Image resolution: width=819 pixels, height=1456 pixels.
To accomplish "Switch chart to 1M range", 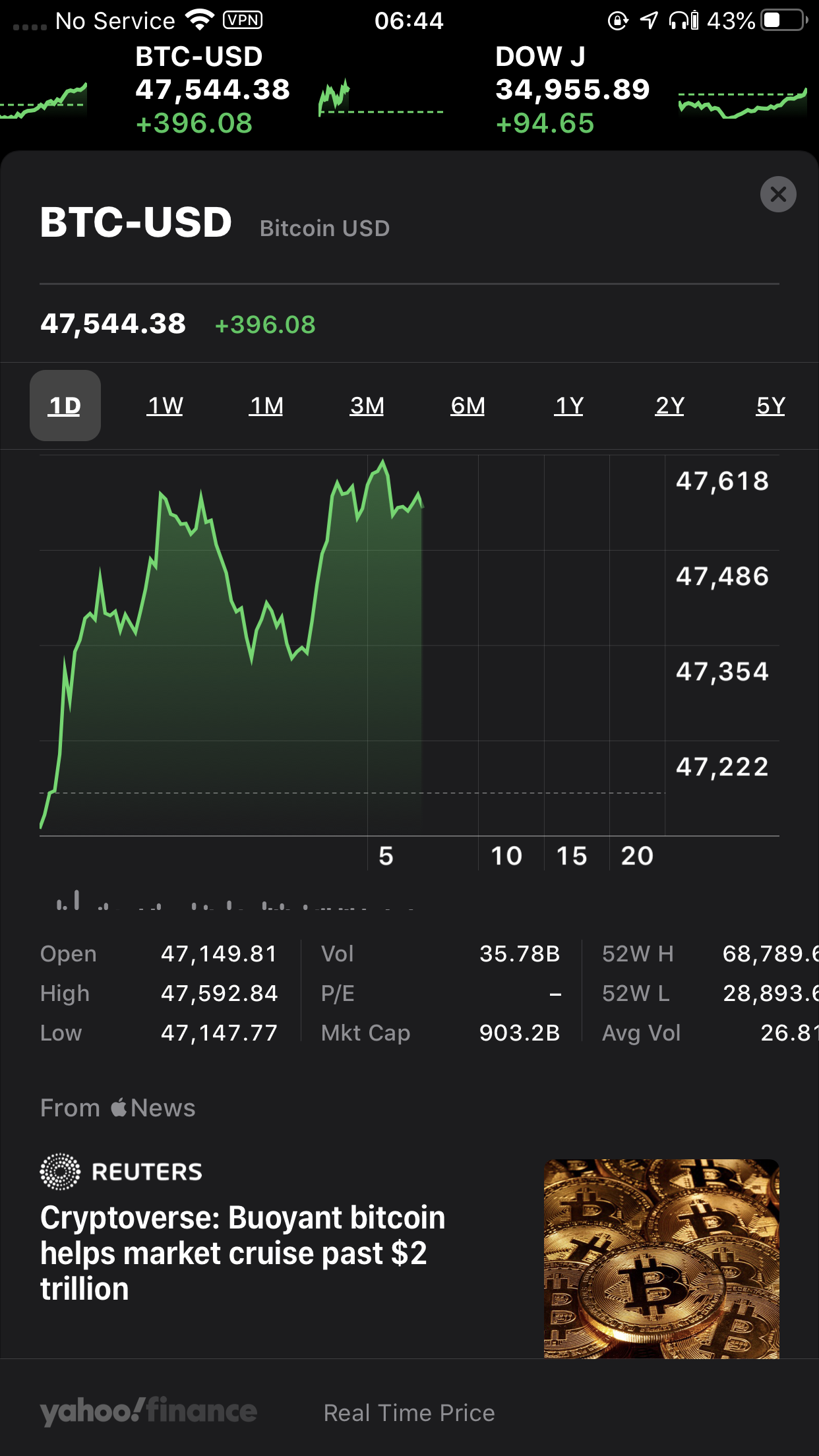I will 266,406.
